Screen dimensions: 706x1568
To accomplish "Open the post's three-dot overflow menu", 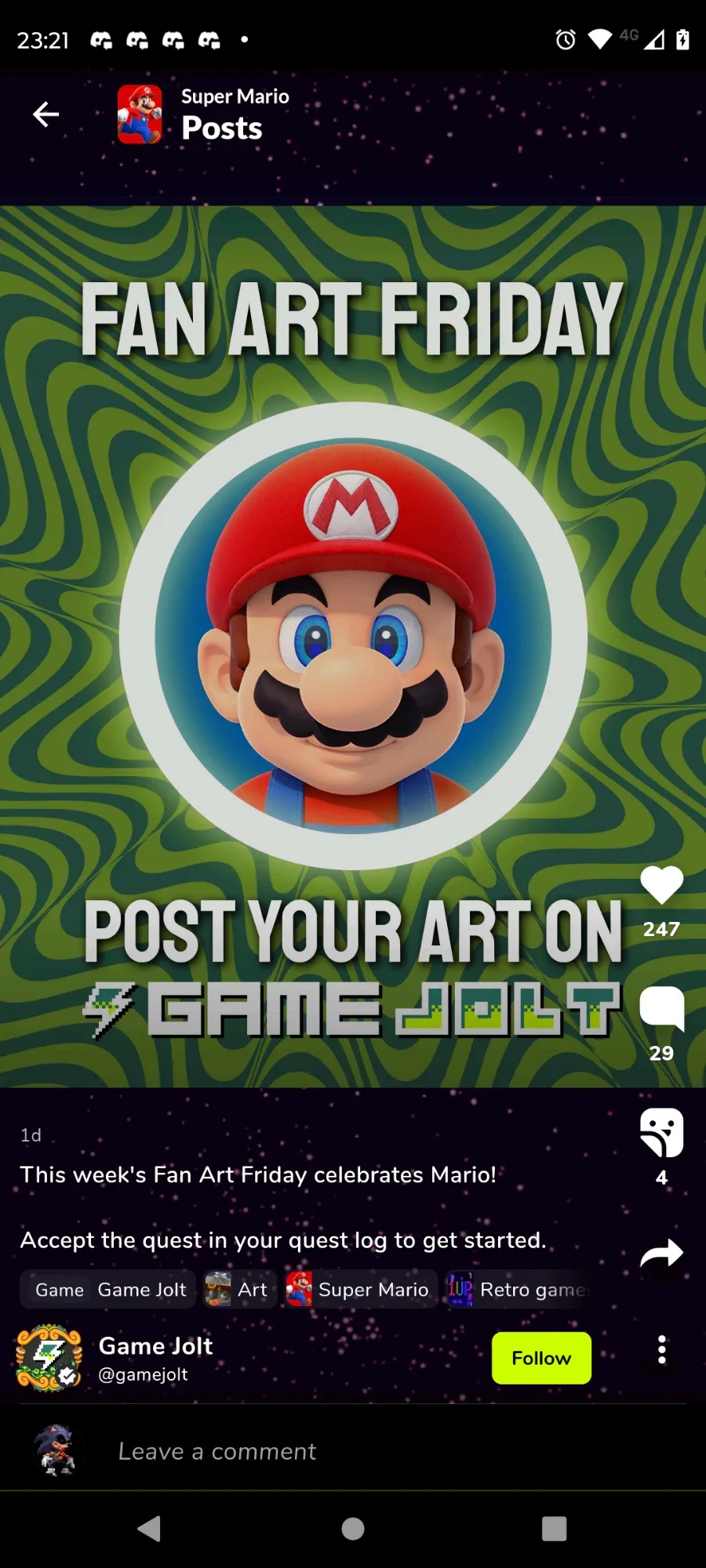I will pyautogui.click(x=662, y=1349).
